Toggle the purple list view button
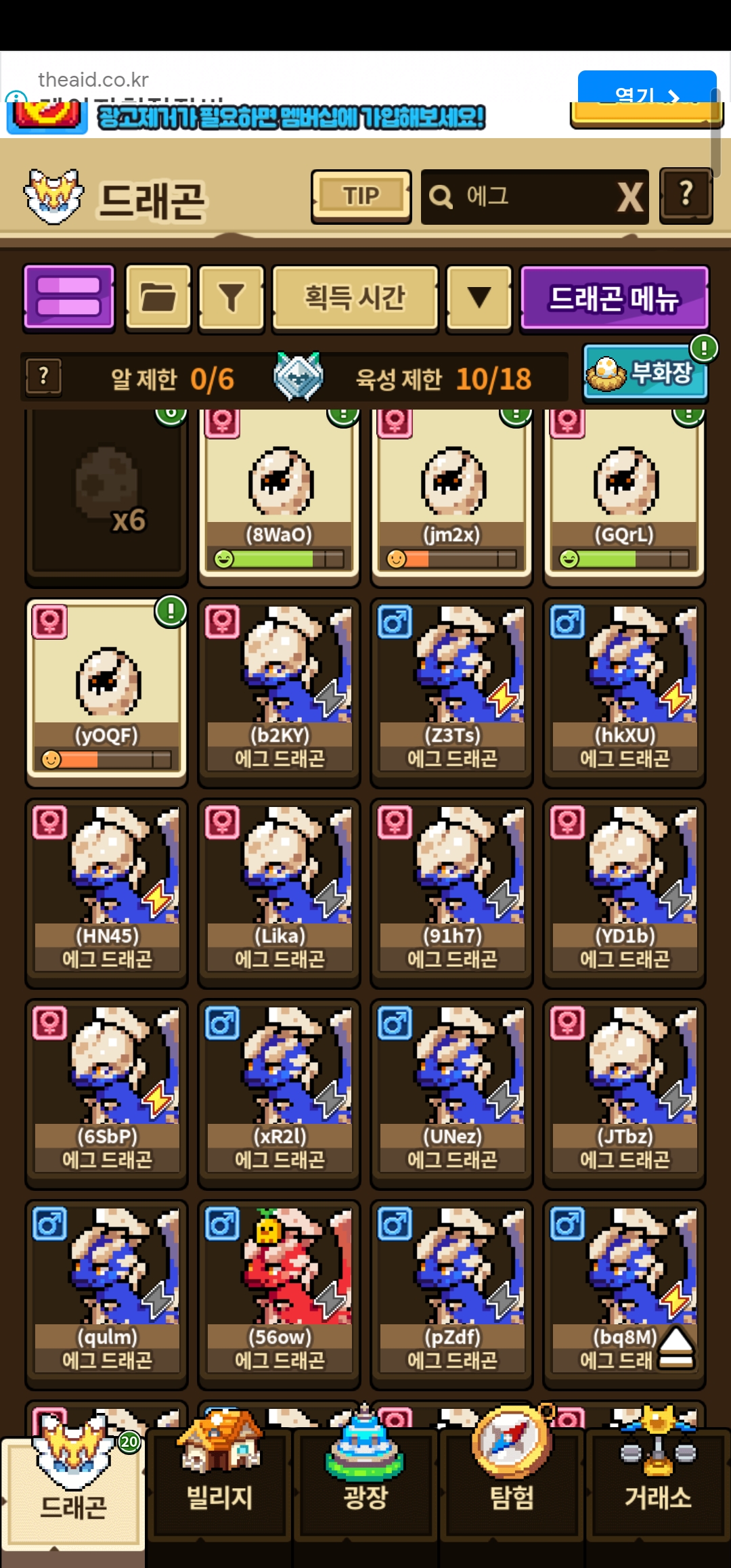Image resolution: width=731 pixels, height=1568 pixels. [x=69, y=297]
